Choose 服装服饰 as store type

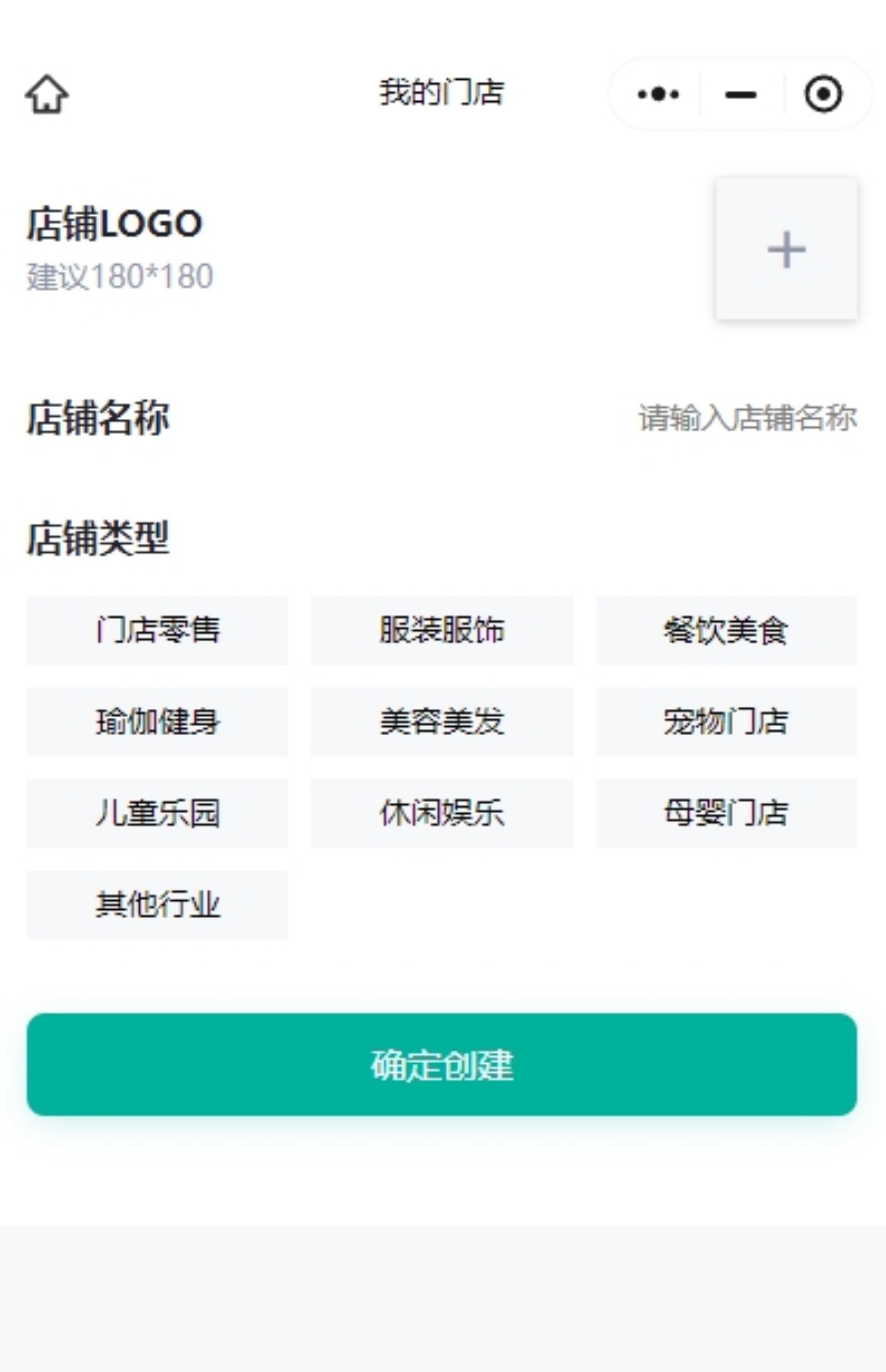point(441,630)
